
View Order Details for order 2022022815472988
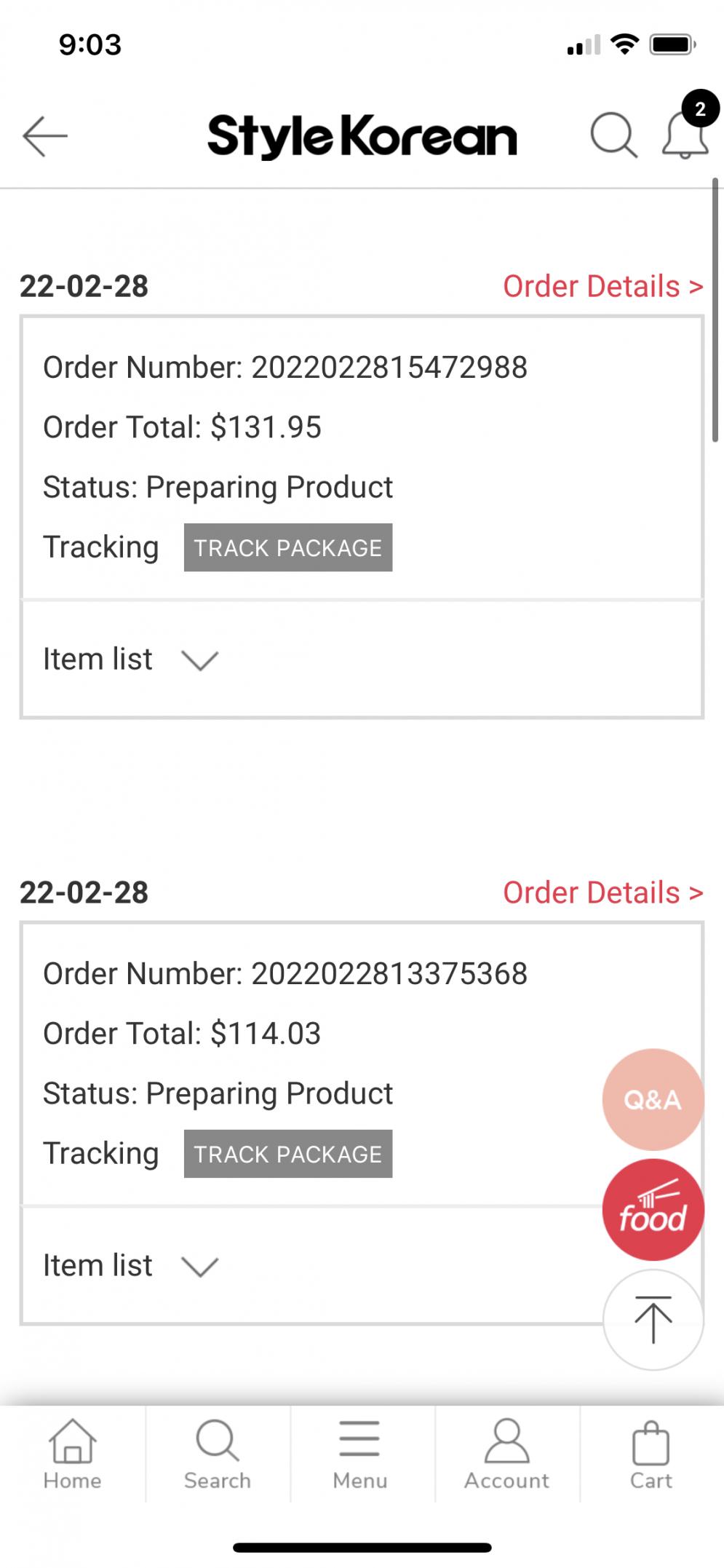(x=602, y=287)
